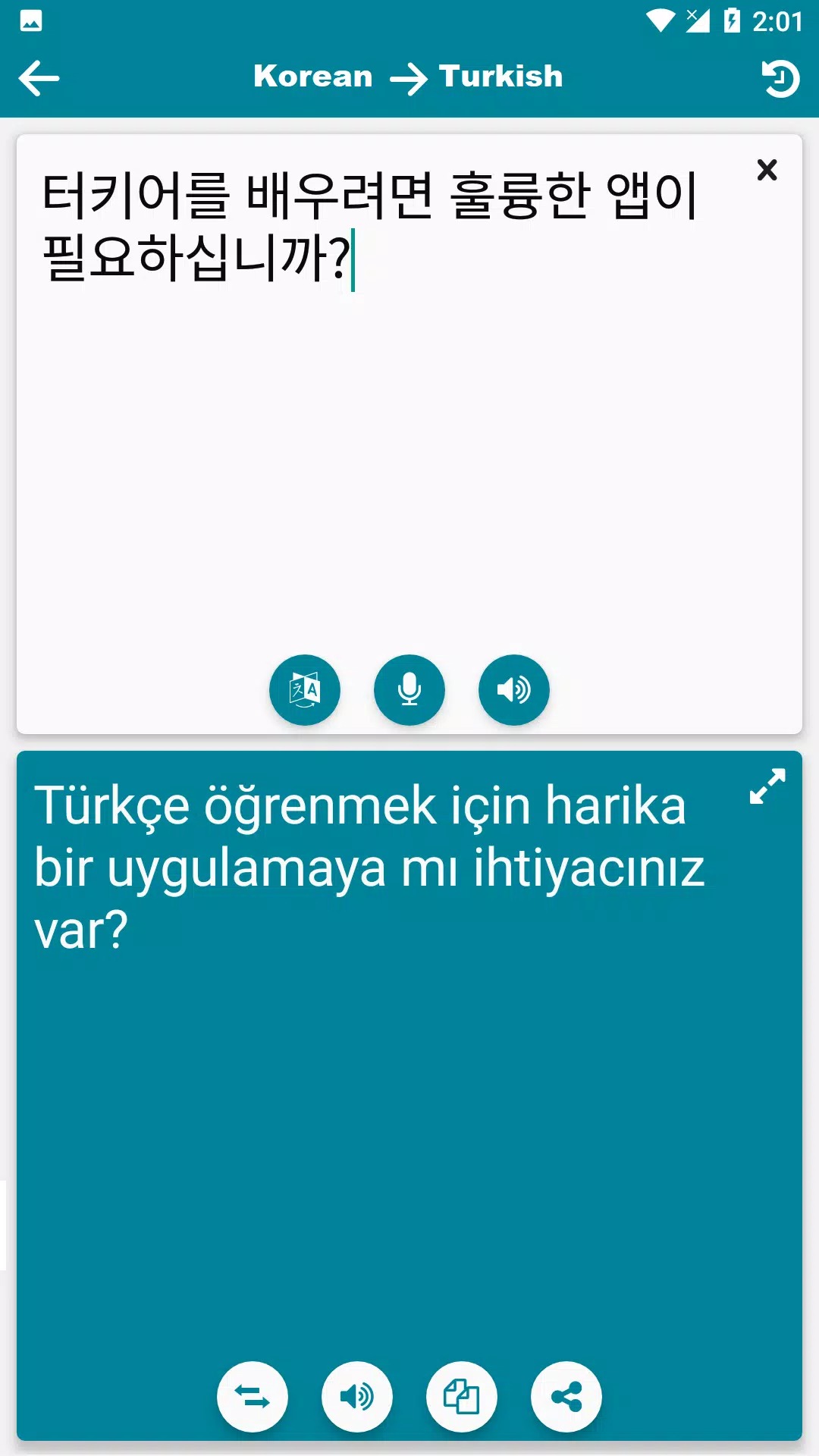Clear the Korean input text
This screenshot has height=1456, width=819.
point(767,170)
